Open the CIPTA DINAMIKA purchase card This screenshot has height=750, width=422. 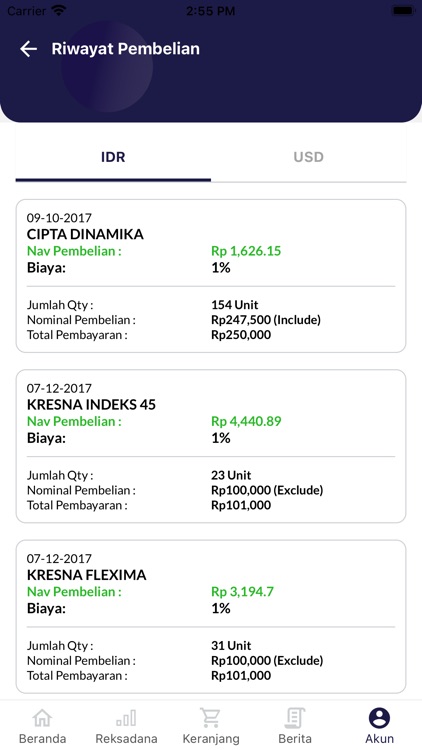pos(211,276)
